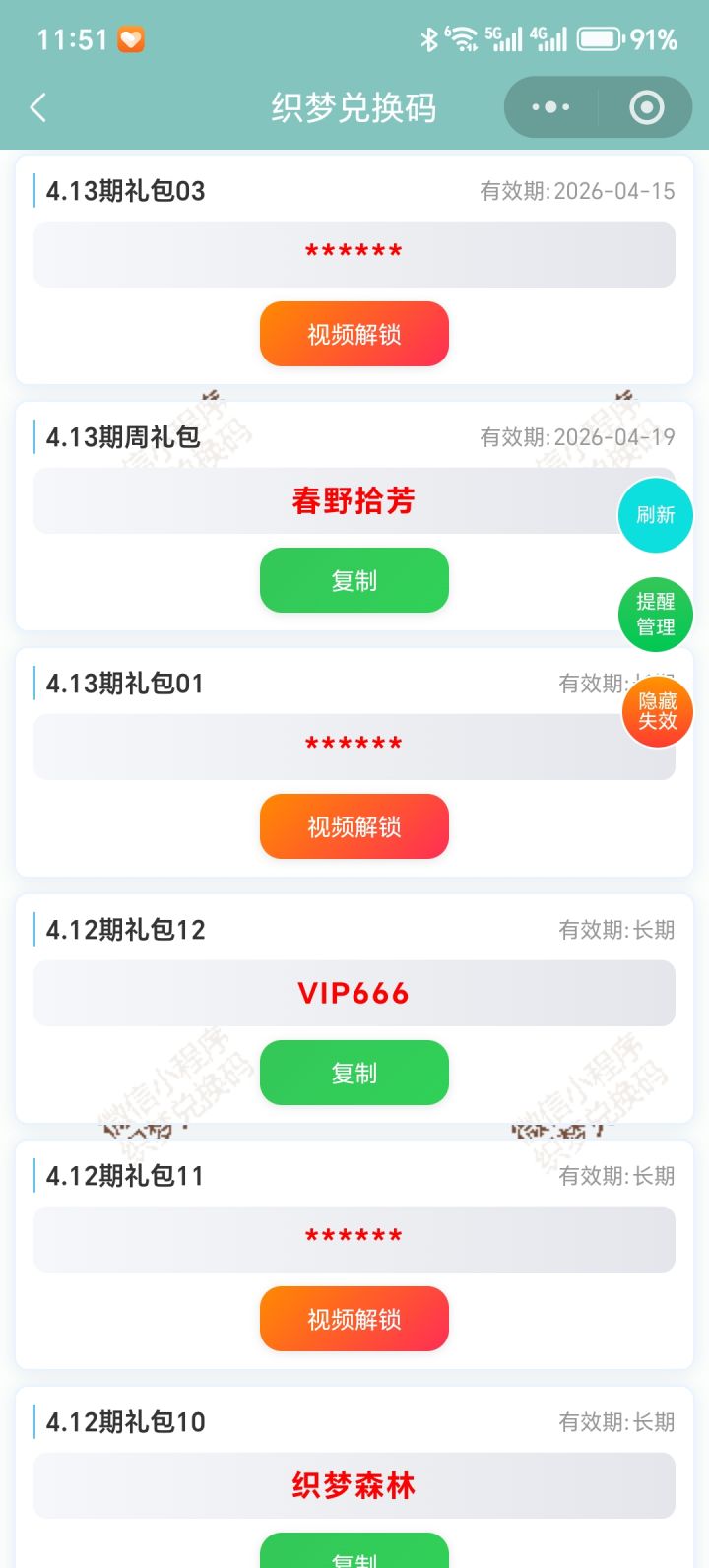Open 提醒管理 reminder management via floating icon
This screenshot has width=709, height=1568.
pyautogui.click(x=655, y=614)
